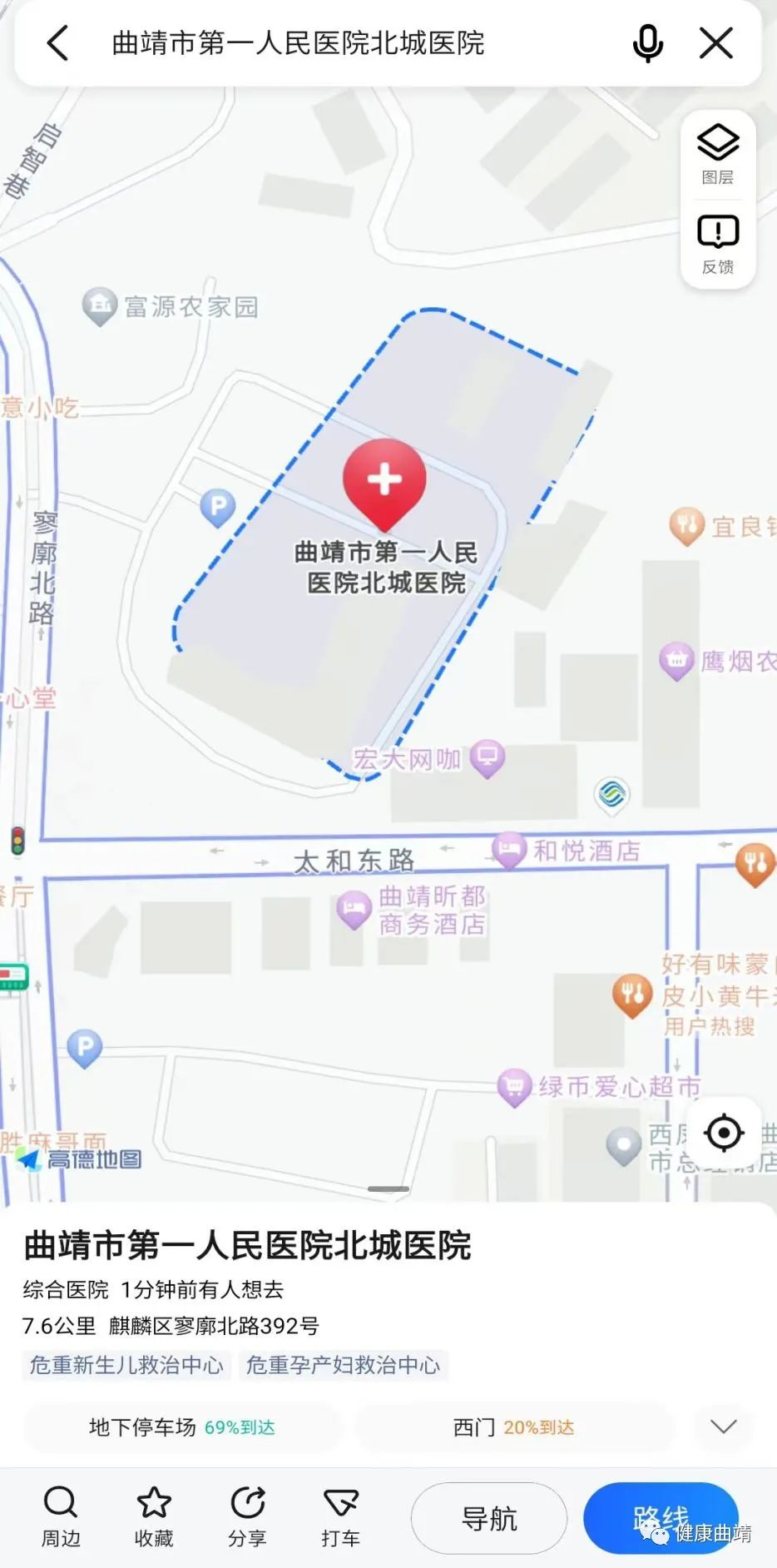Open the 图层 map layers option

click(x=717, y=154)
